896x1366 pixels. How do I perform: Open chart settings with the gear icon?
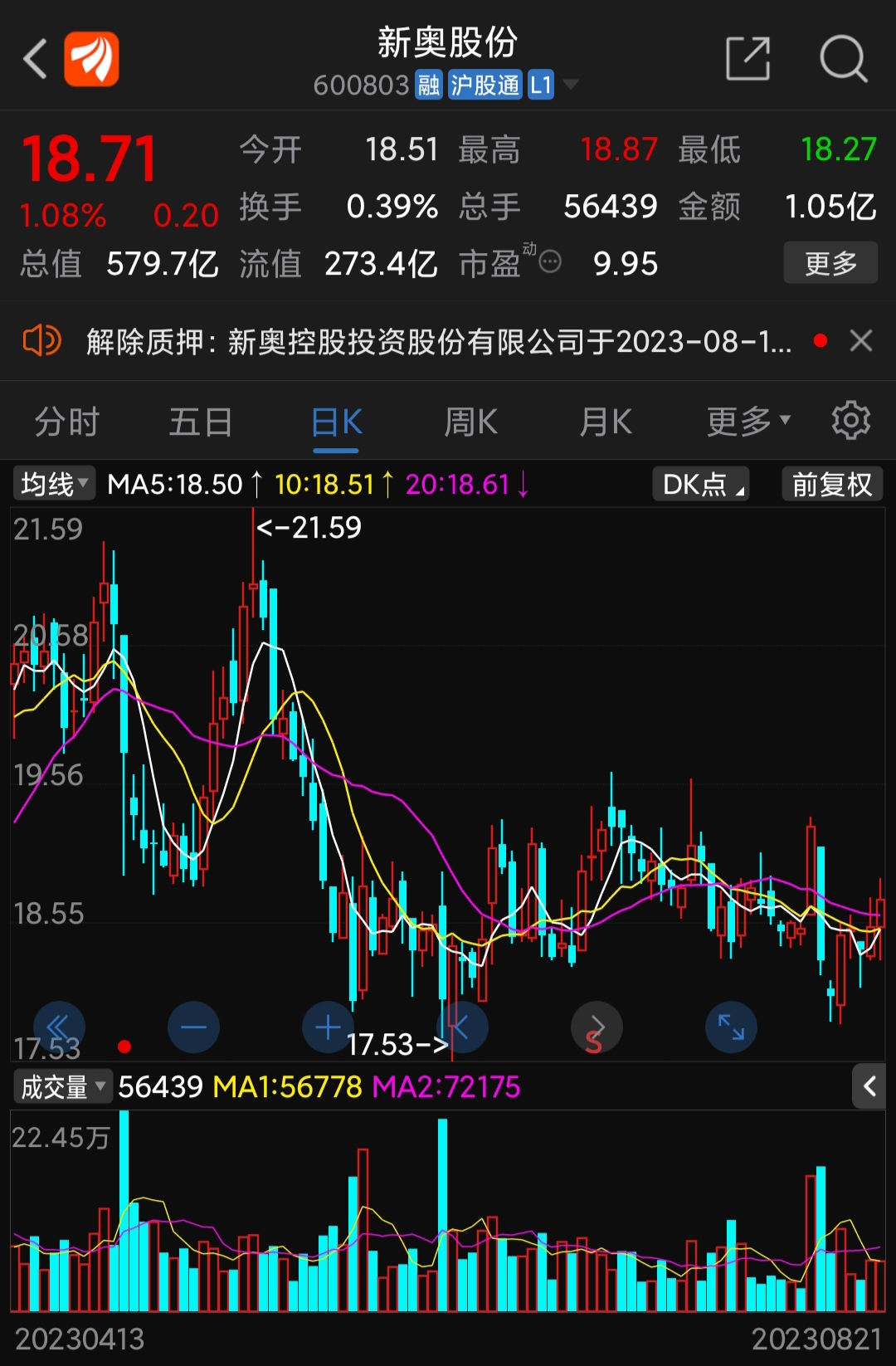point(850,421)
